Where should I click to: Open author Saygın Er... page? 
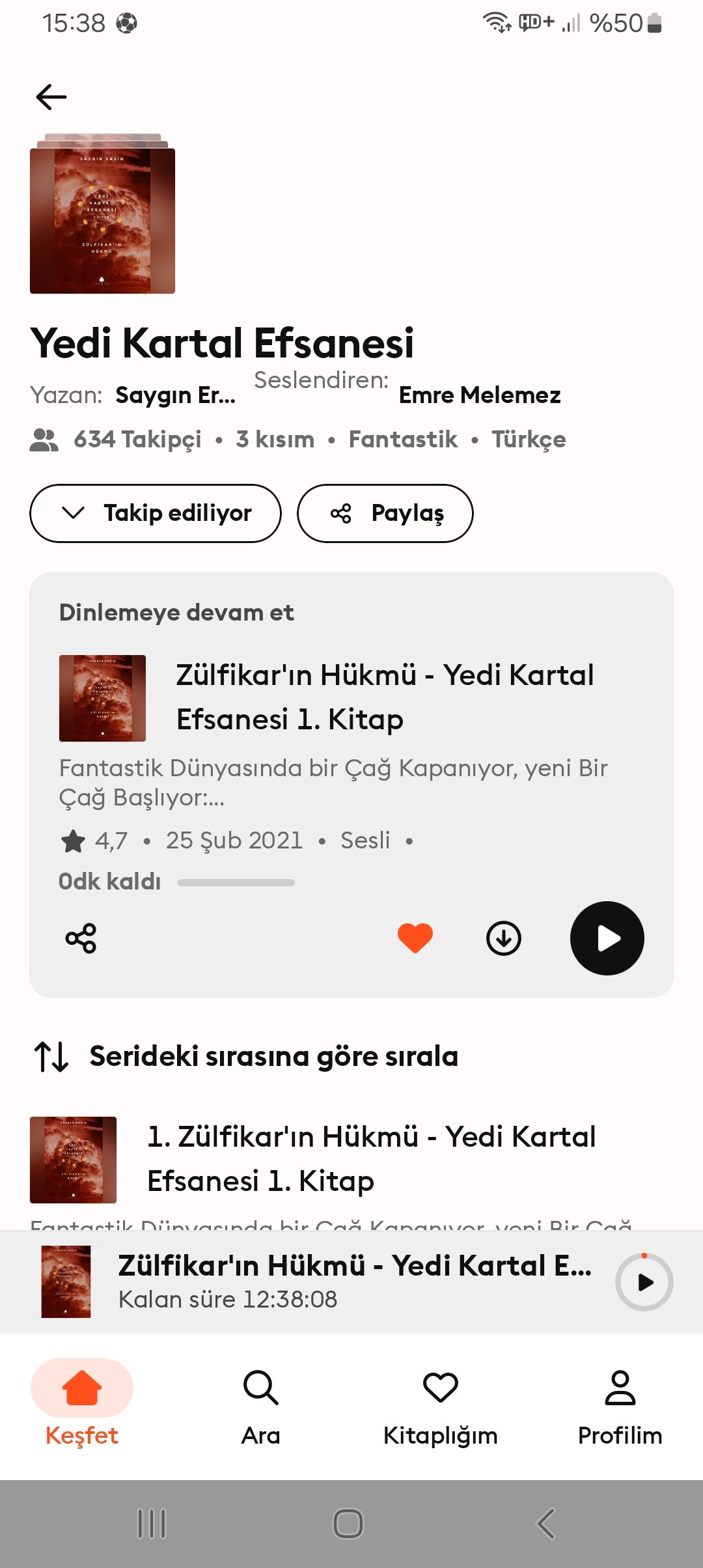pyautogui.click(x=175, y=395)
